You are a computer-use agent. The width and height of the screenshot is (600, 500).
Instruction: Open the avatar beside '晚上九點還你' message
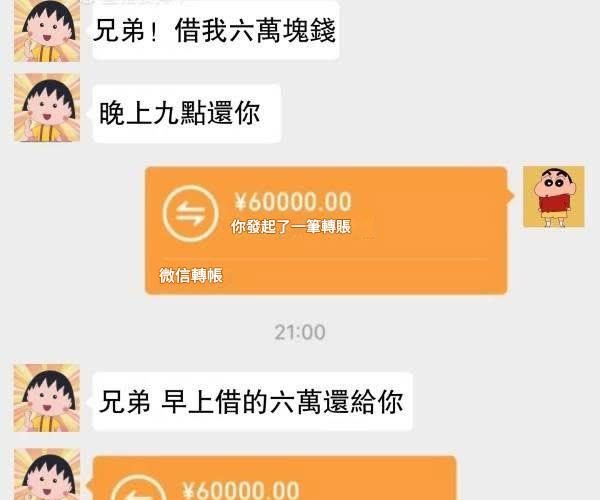point(47,107)
